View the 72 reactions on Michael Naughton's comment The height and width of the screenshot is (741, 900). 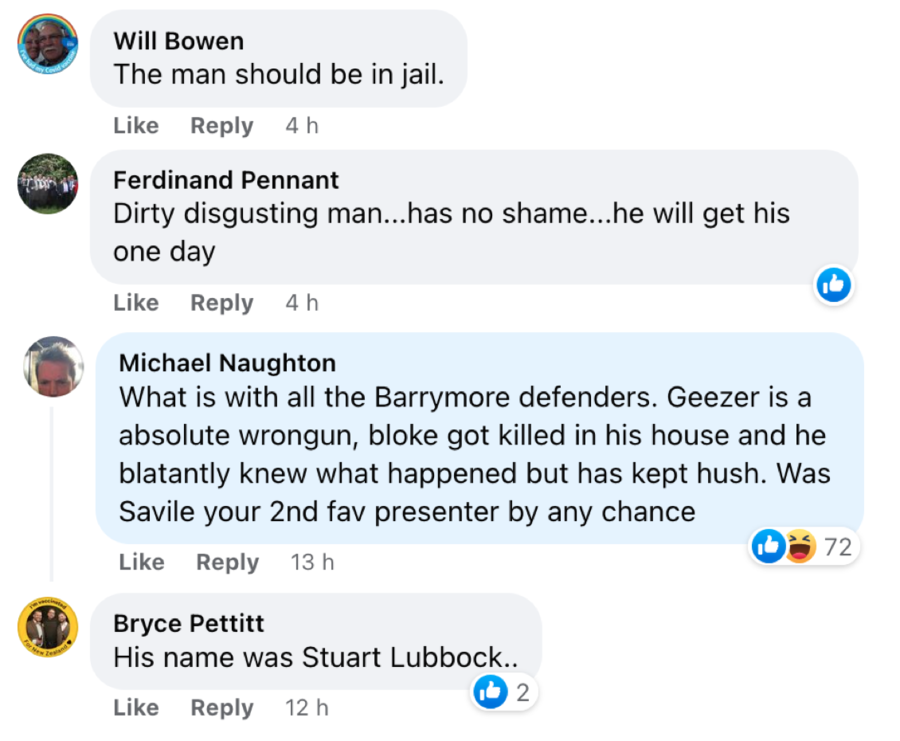click(x=804, y=546)
